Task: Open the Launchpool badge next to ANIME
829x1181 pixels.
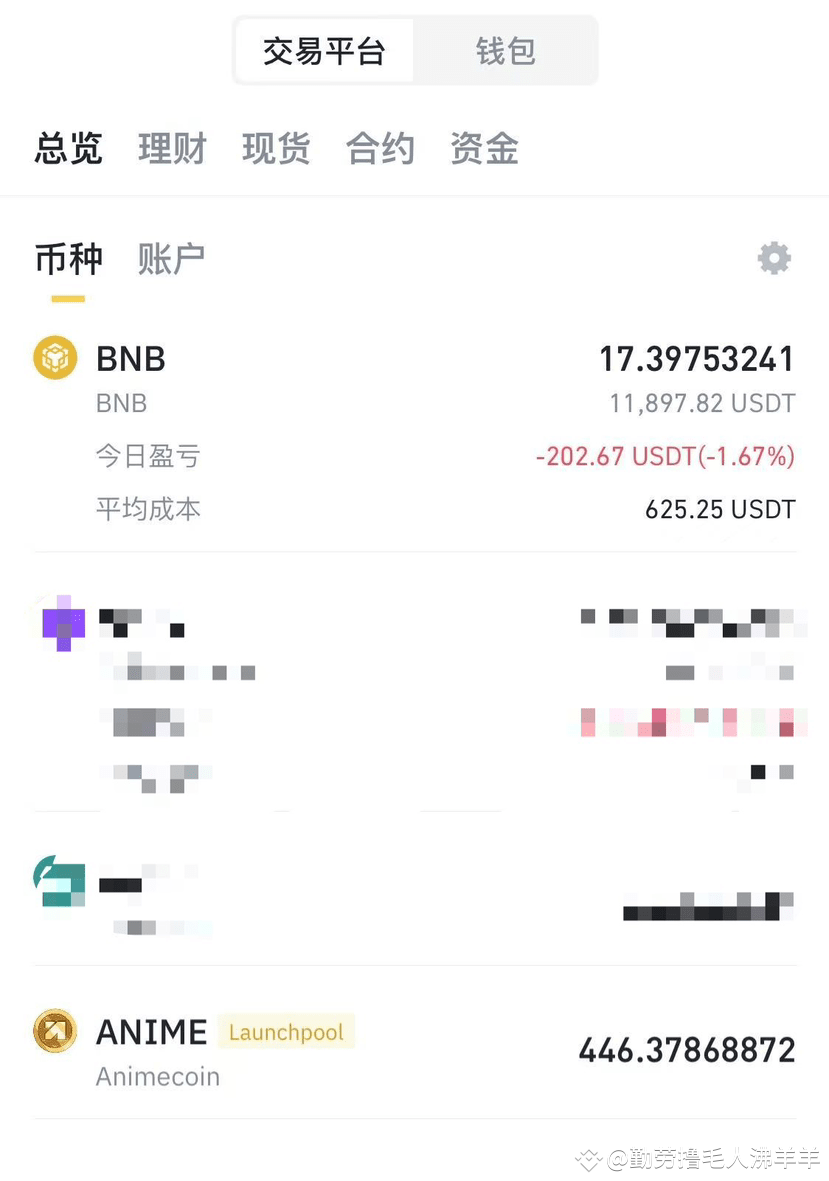Action: pyautogui.click(x=286, y=1031)
